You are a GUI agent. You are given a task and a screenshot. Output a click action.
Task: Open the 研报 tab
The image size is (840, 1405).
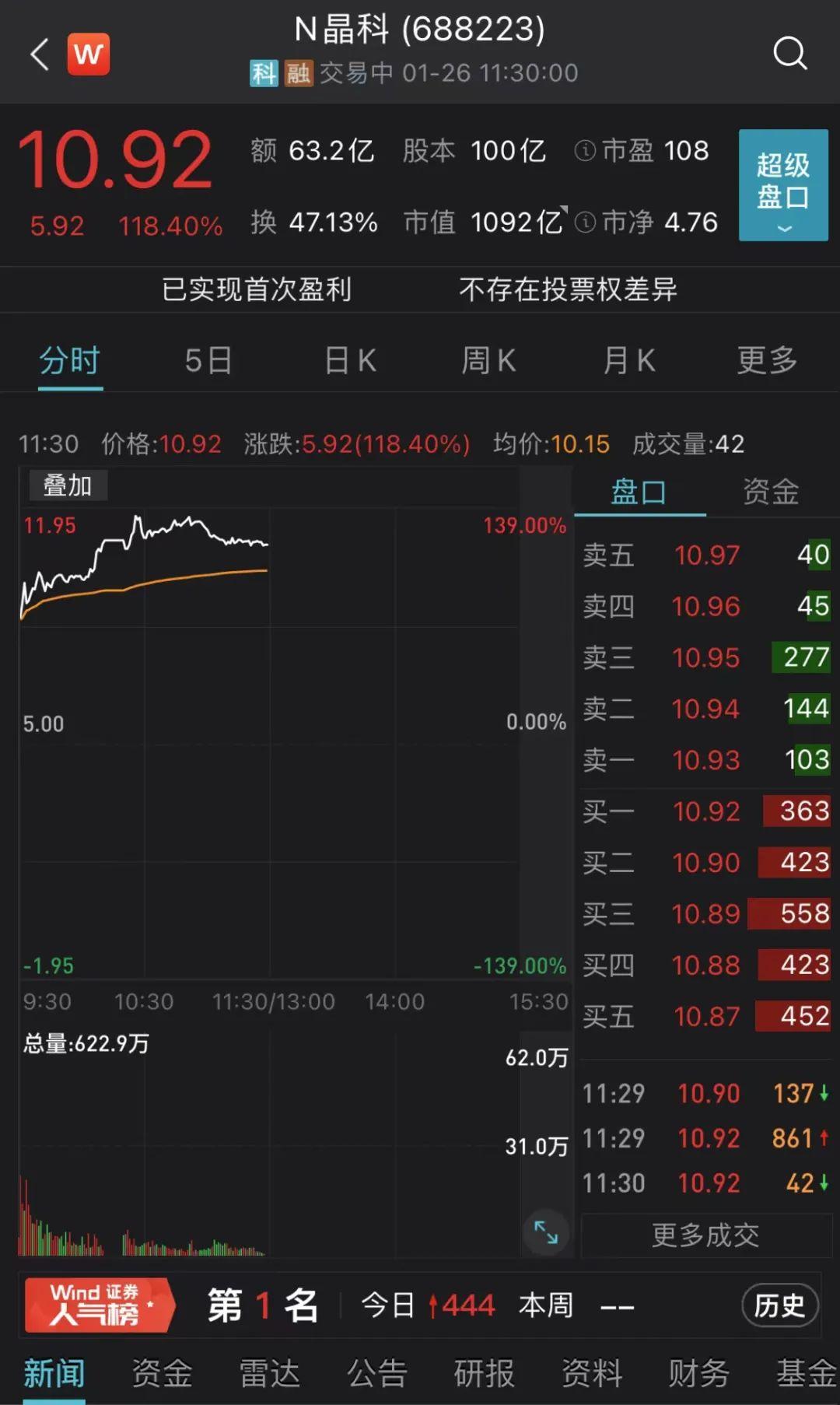[485, 1374]
